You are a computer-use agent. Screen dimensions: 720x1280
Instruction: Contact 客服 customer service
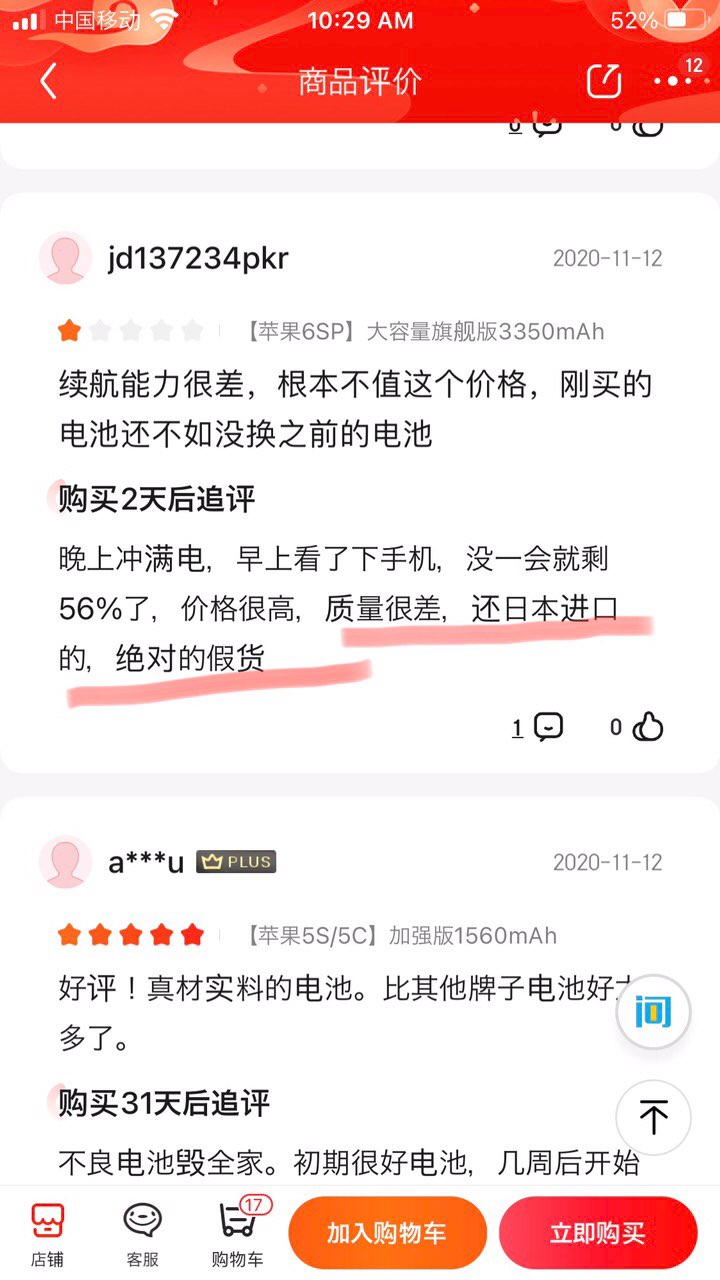(x=142, y=1233)
